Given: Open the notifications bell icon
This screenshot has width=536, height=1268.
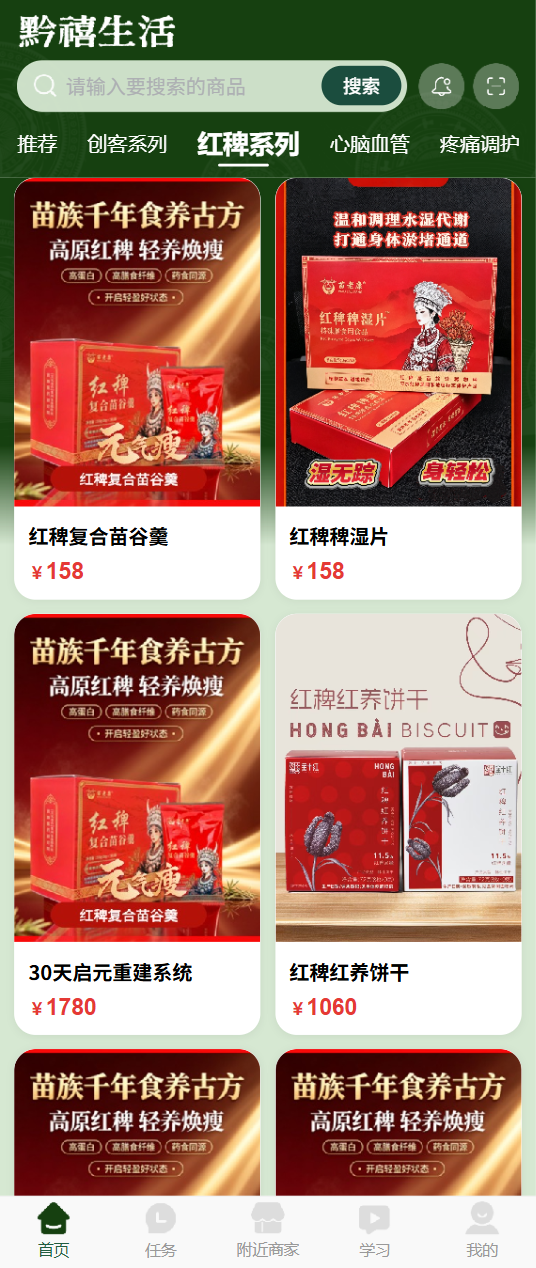Looking at the screenshot, I should pyautogui.click(x=441, y=86).
